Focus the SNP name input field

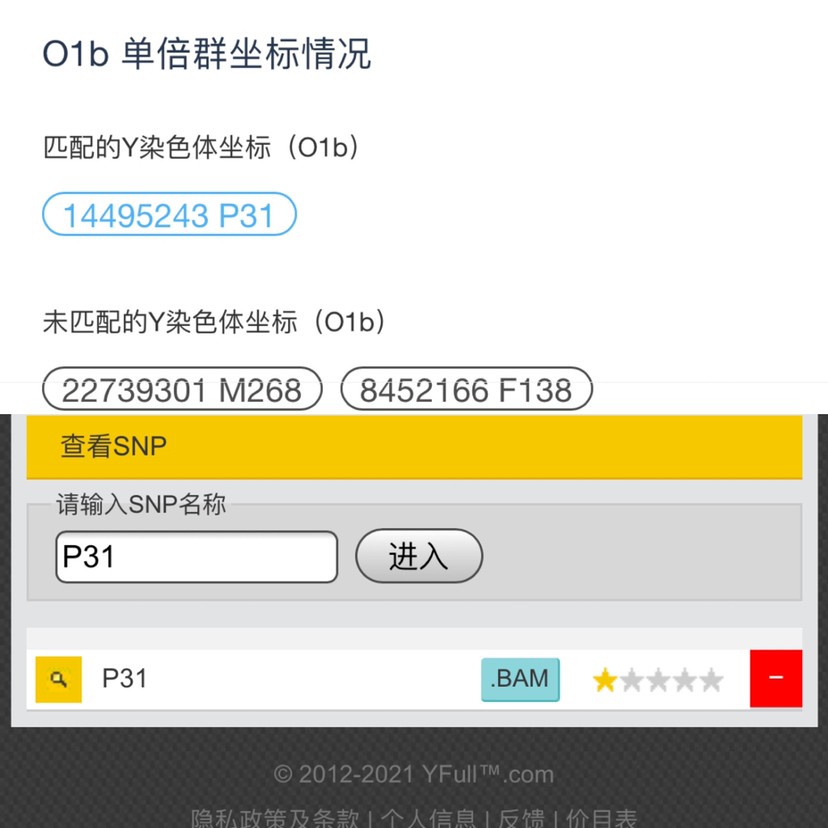(x=197, y=557)
